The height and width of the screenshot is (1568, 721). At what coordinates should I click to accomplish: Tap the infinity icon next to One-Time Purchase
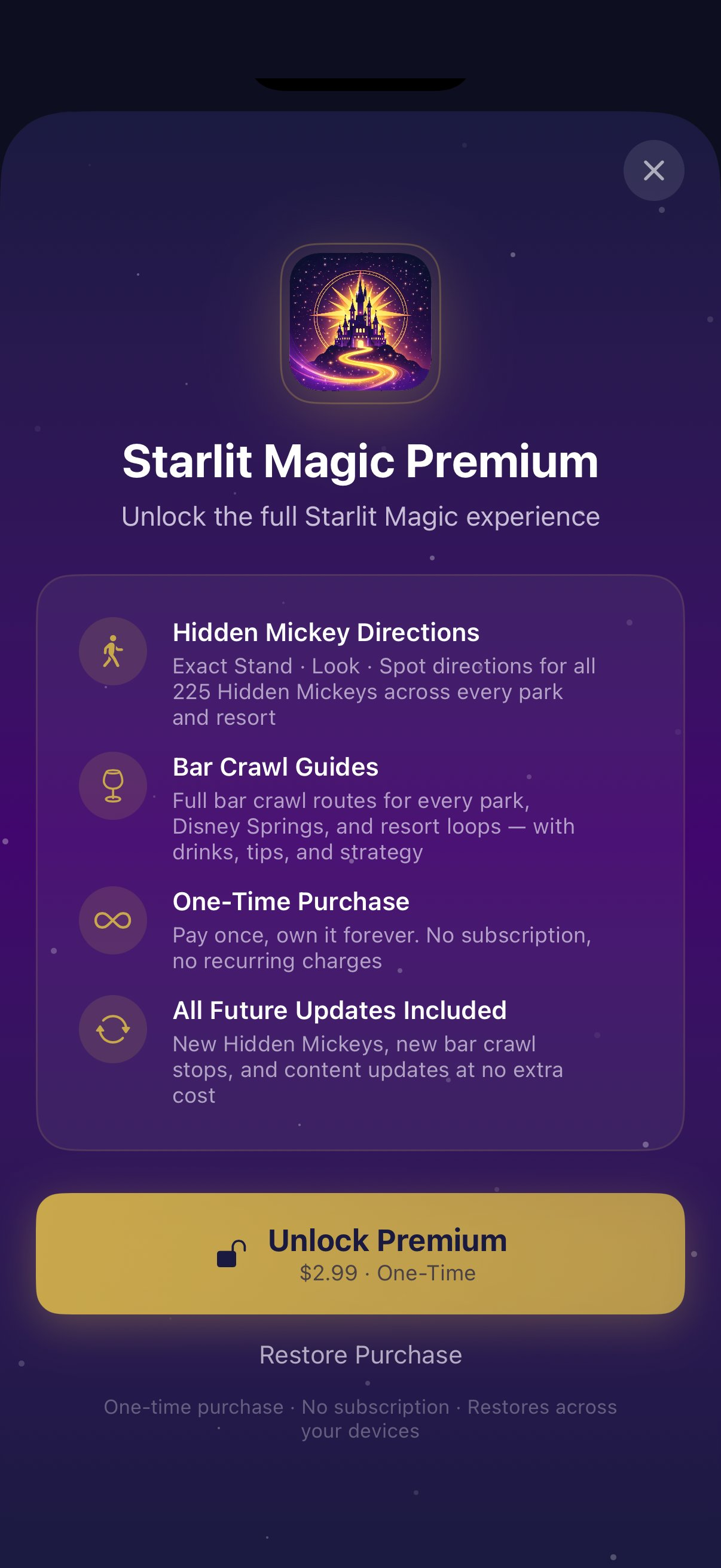(x=112, y=919)
